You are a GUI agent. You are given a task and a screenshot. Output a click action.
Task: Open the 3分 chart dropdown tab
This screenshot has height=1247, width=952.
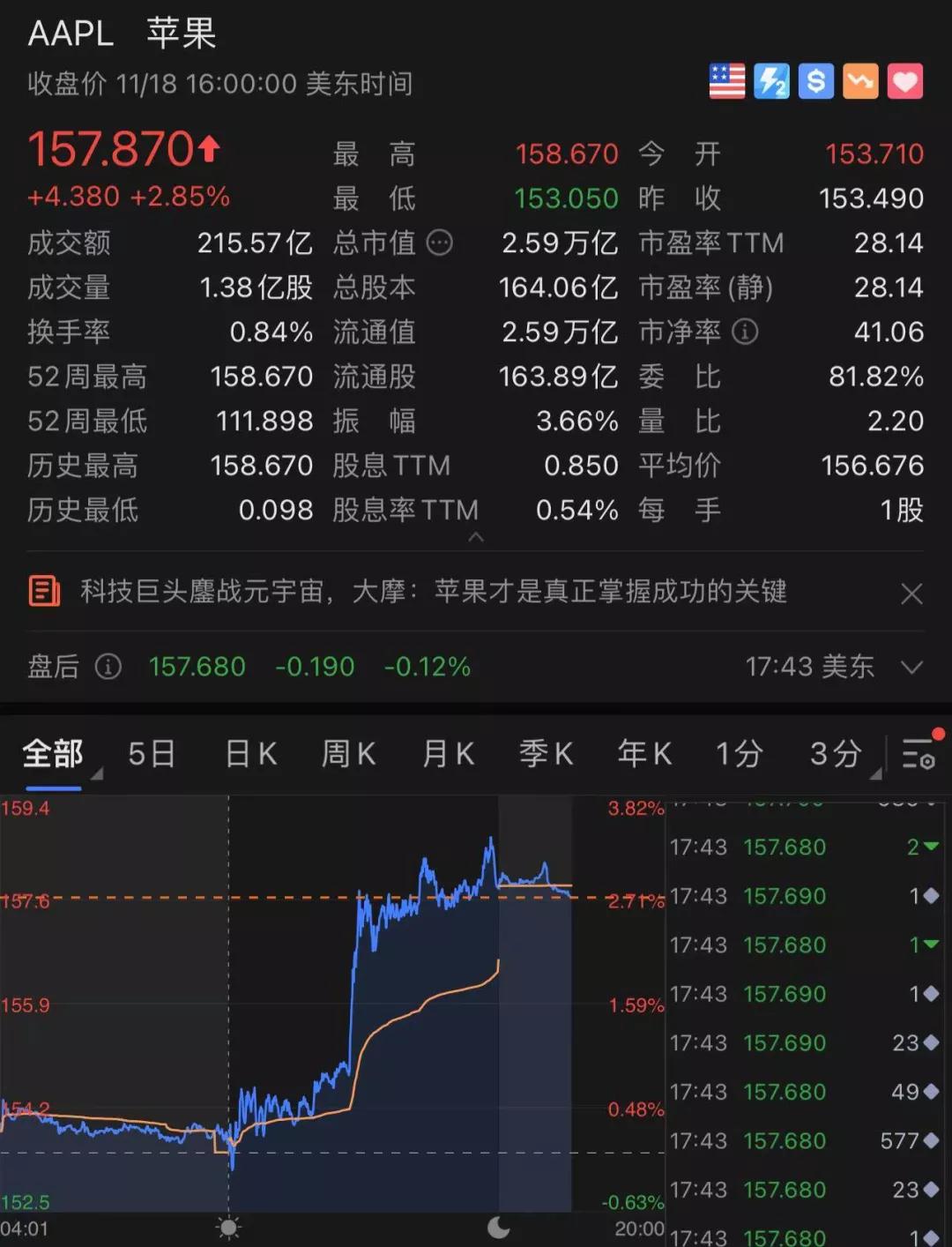pyautogui.click(x=837, y=754)
